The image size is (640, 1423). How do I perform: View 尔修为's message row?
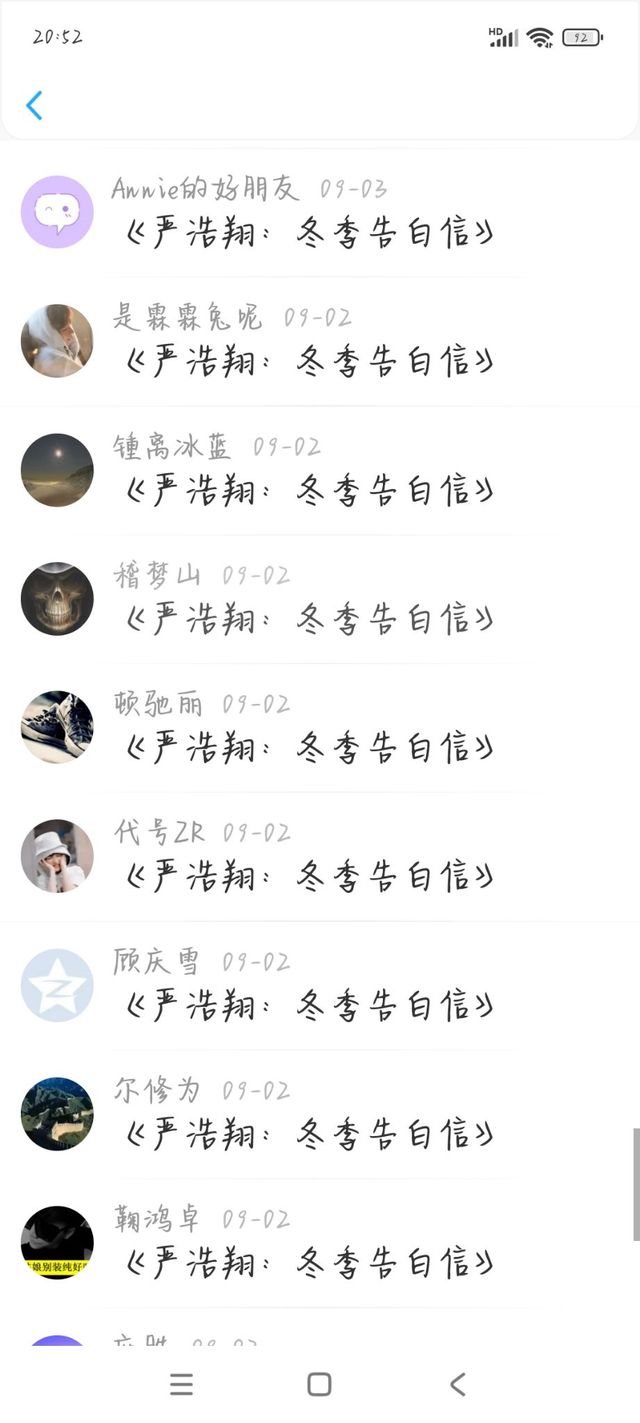tap(310, 1132)
